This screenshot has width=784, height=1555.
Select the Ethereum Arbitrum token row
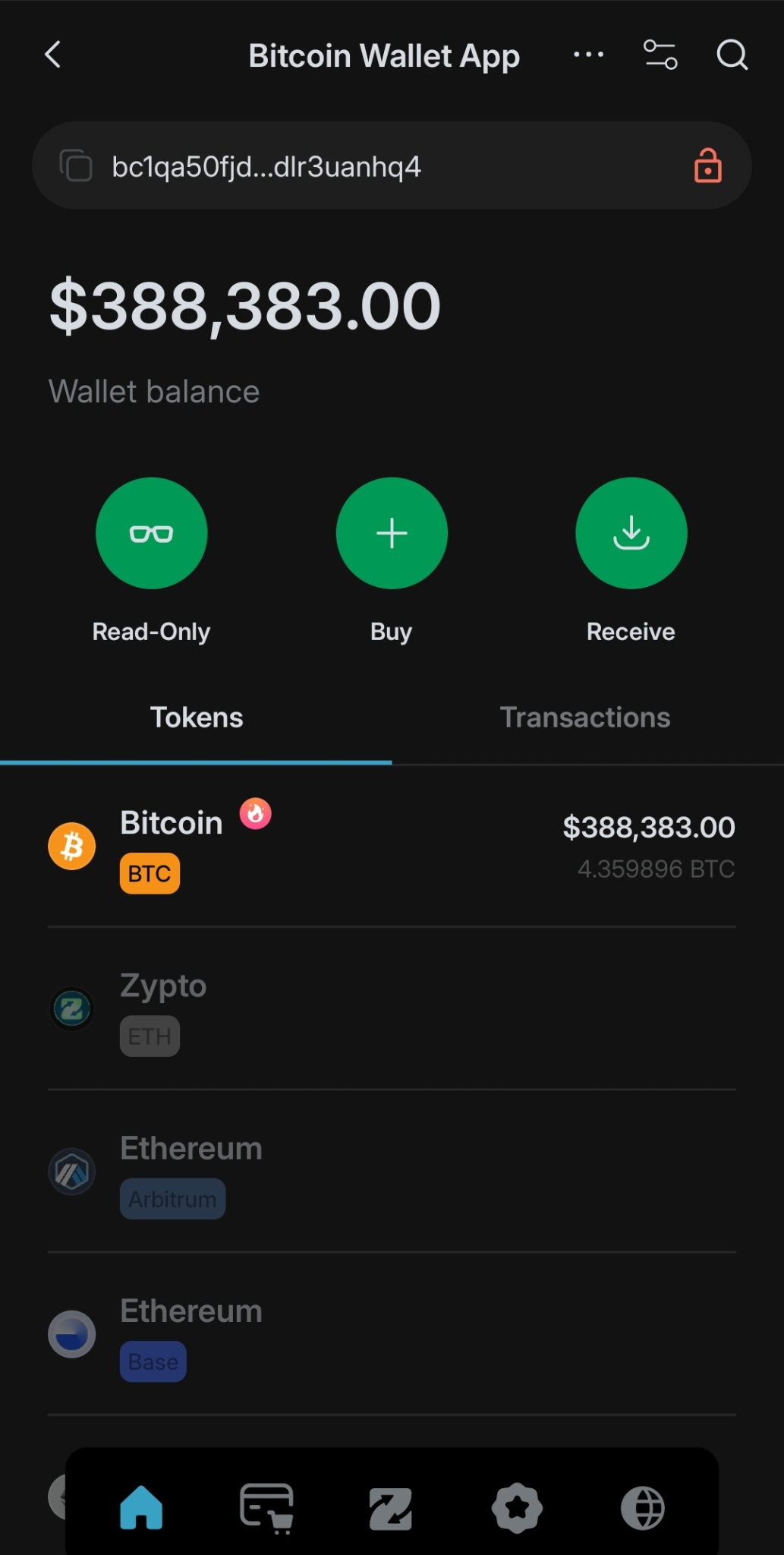pos(392,1173)
